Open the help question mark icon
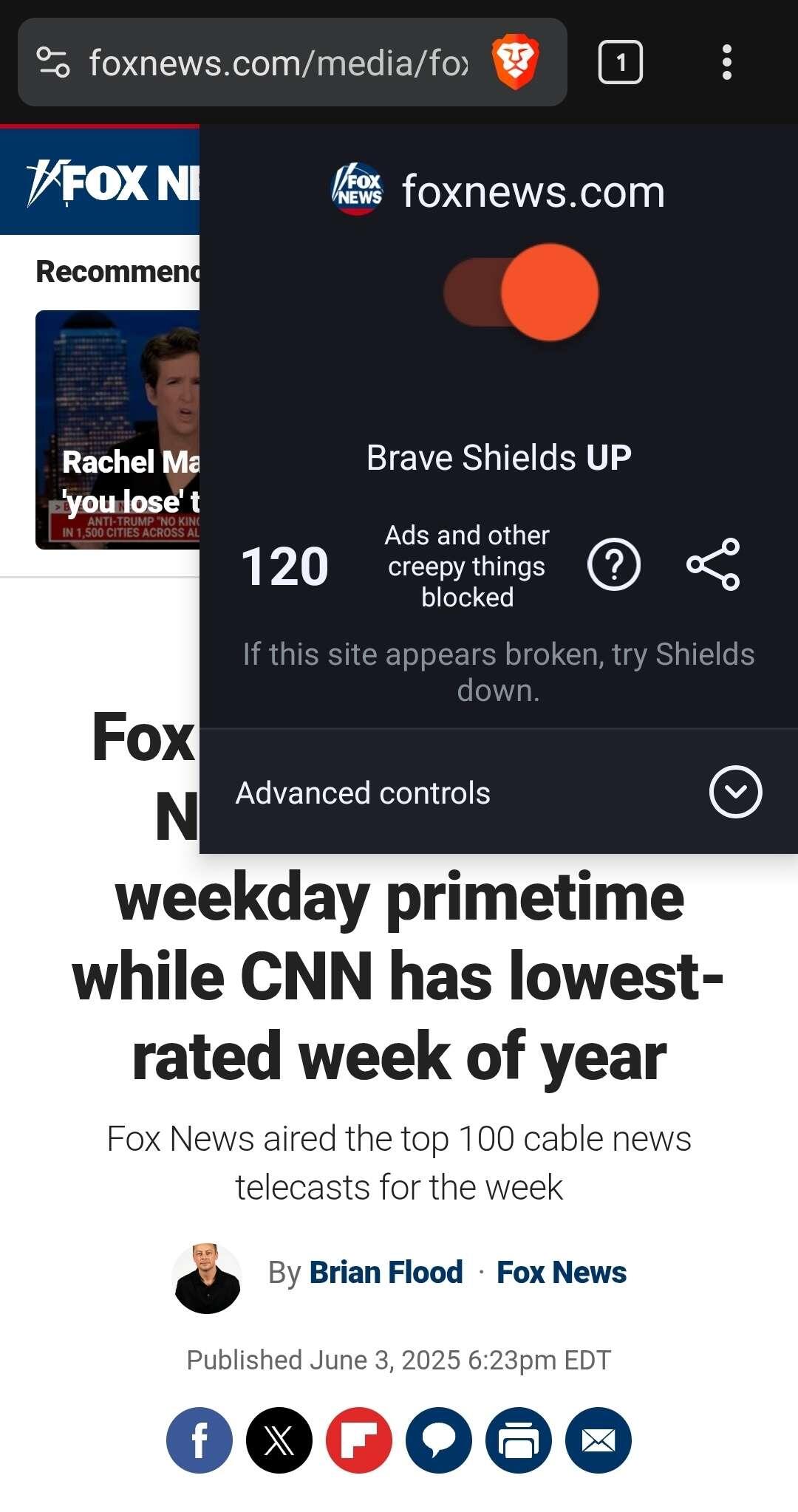The image size is (798, 1512). click(613, 565)
